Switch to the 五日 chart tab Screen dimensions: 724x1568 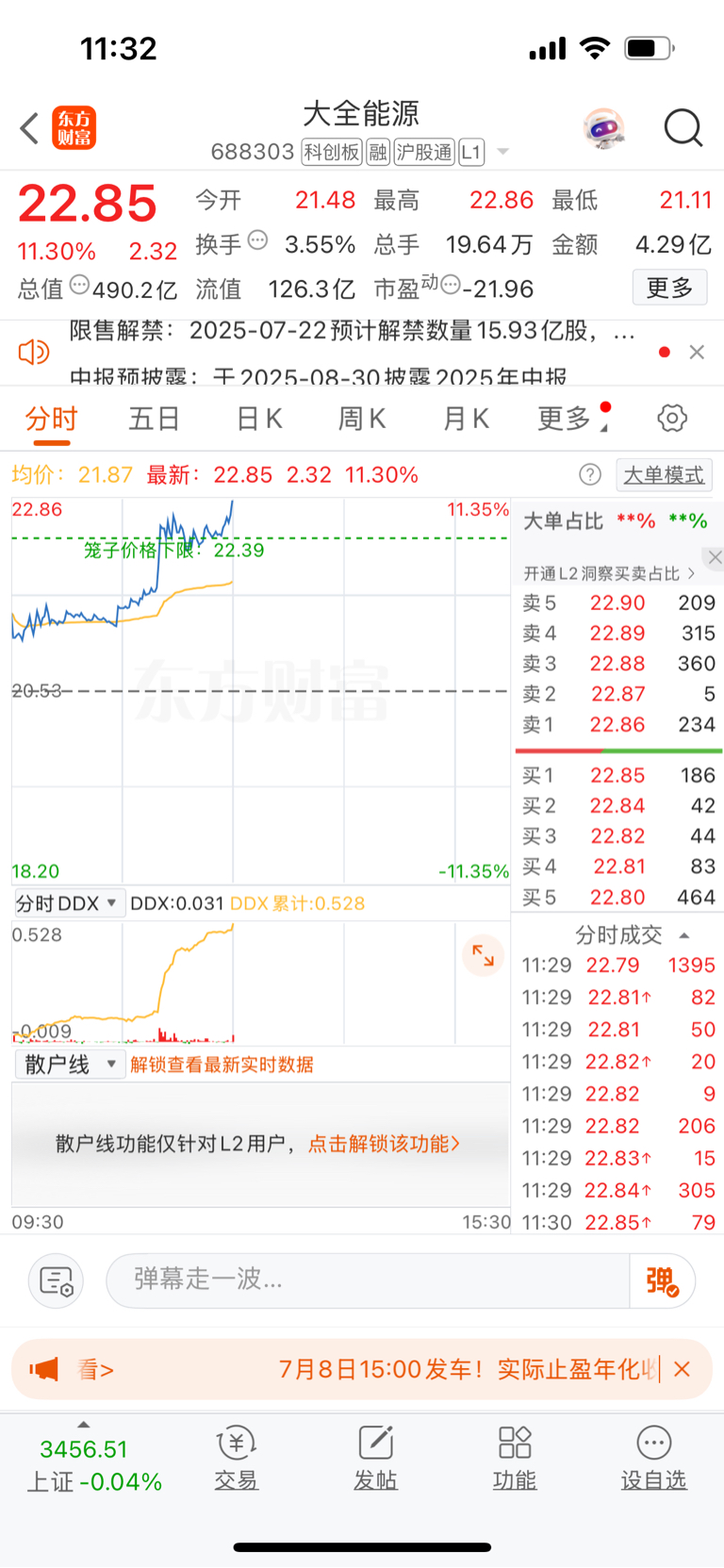pyautogui.click(x=154, y=419)
